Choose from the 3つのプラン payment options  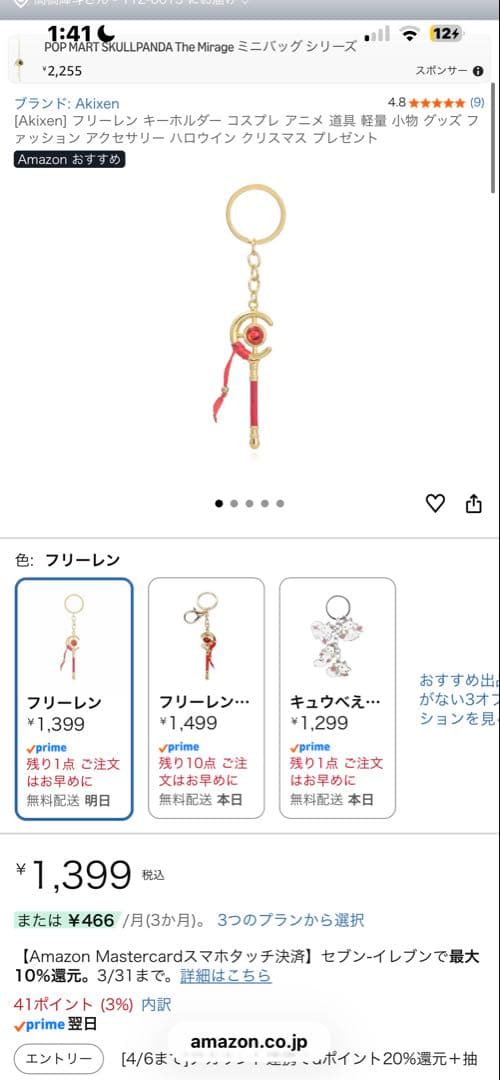coord(291,920)
